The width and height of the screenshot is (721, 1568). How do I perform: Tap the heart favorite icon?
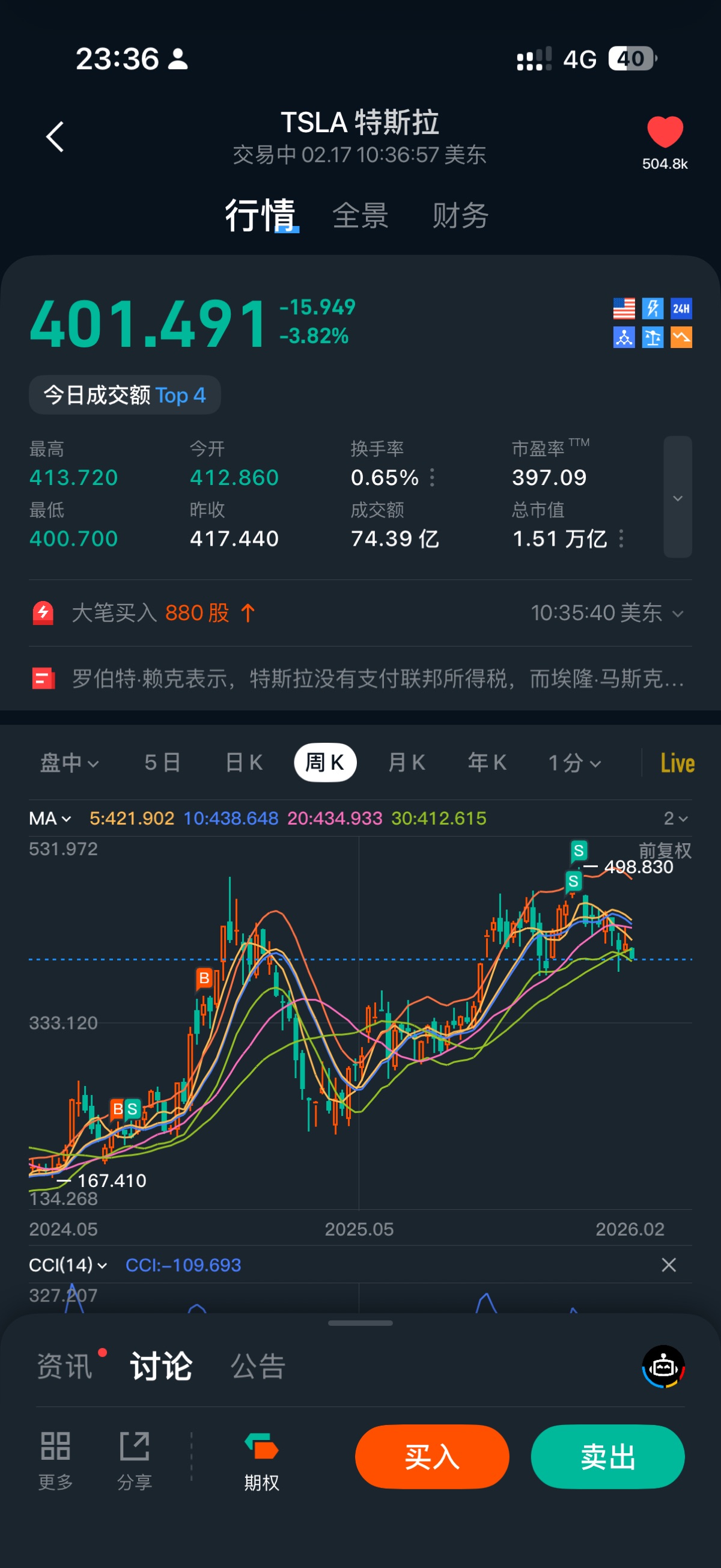click(x=665, y=132)
